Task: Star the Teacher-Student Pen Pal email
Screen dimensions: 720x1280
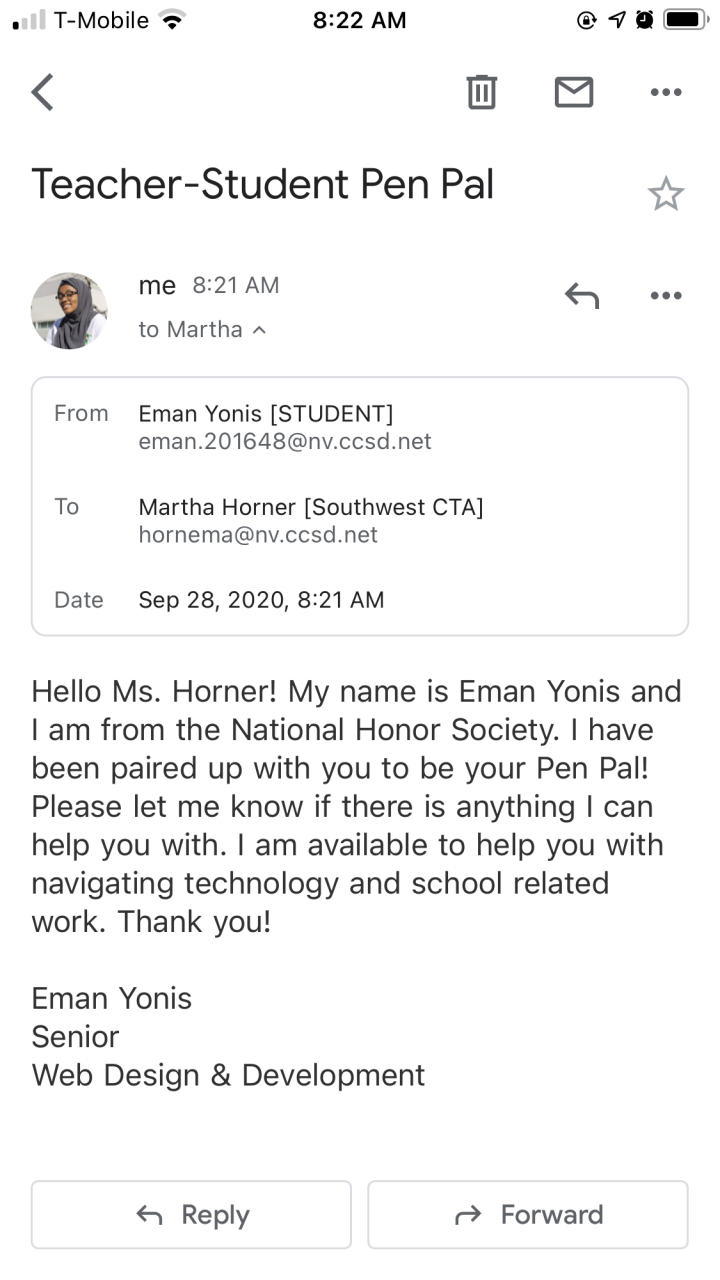Action: (665, 194)
